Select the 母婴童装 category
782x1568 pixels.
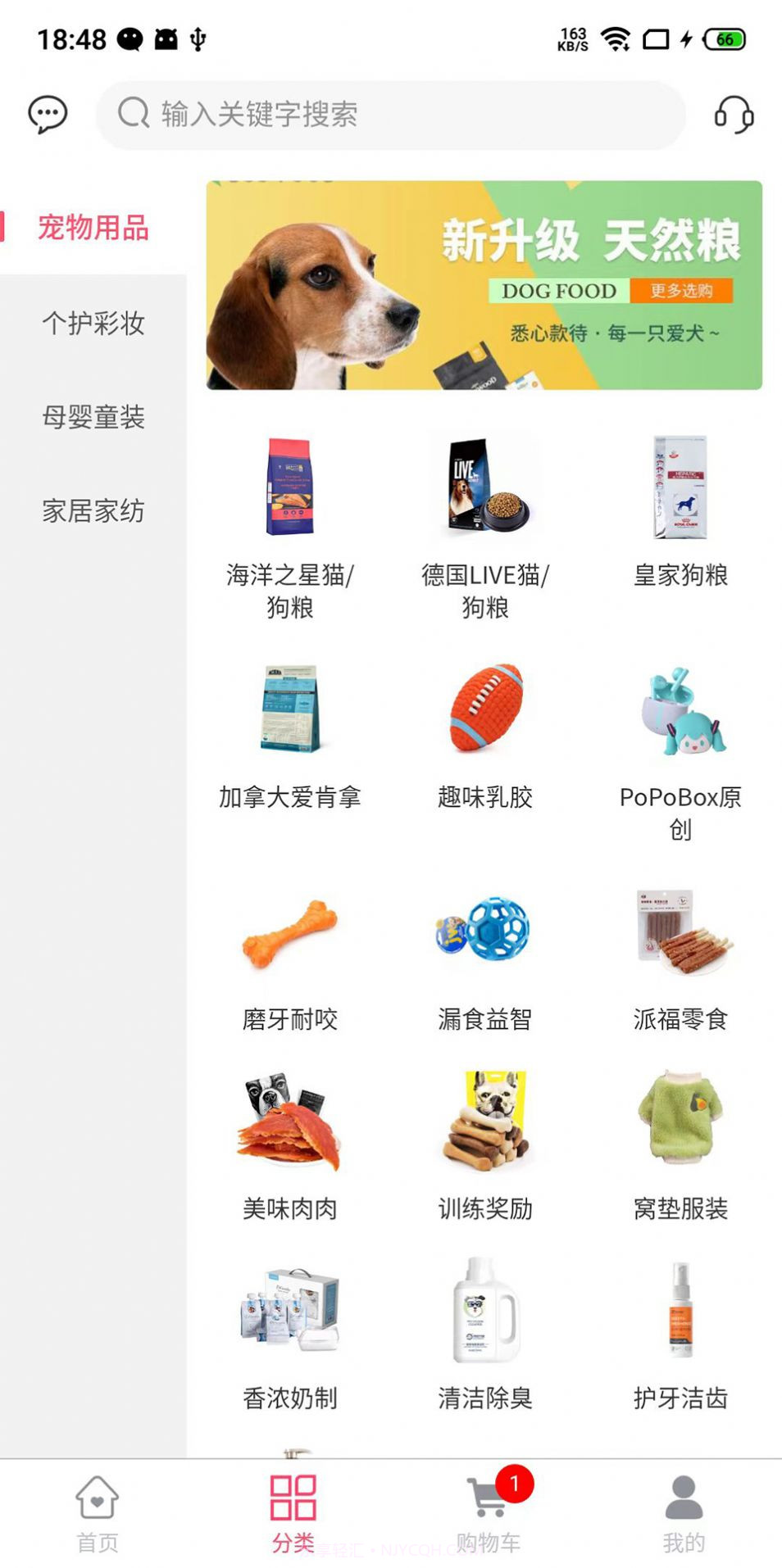pos(93,418)
